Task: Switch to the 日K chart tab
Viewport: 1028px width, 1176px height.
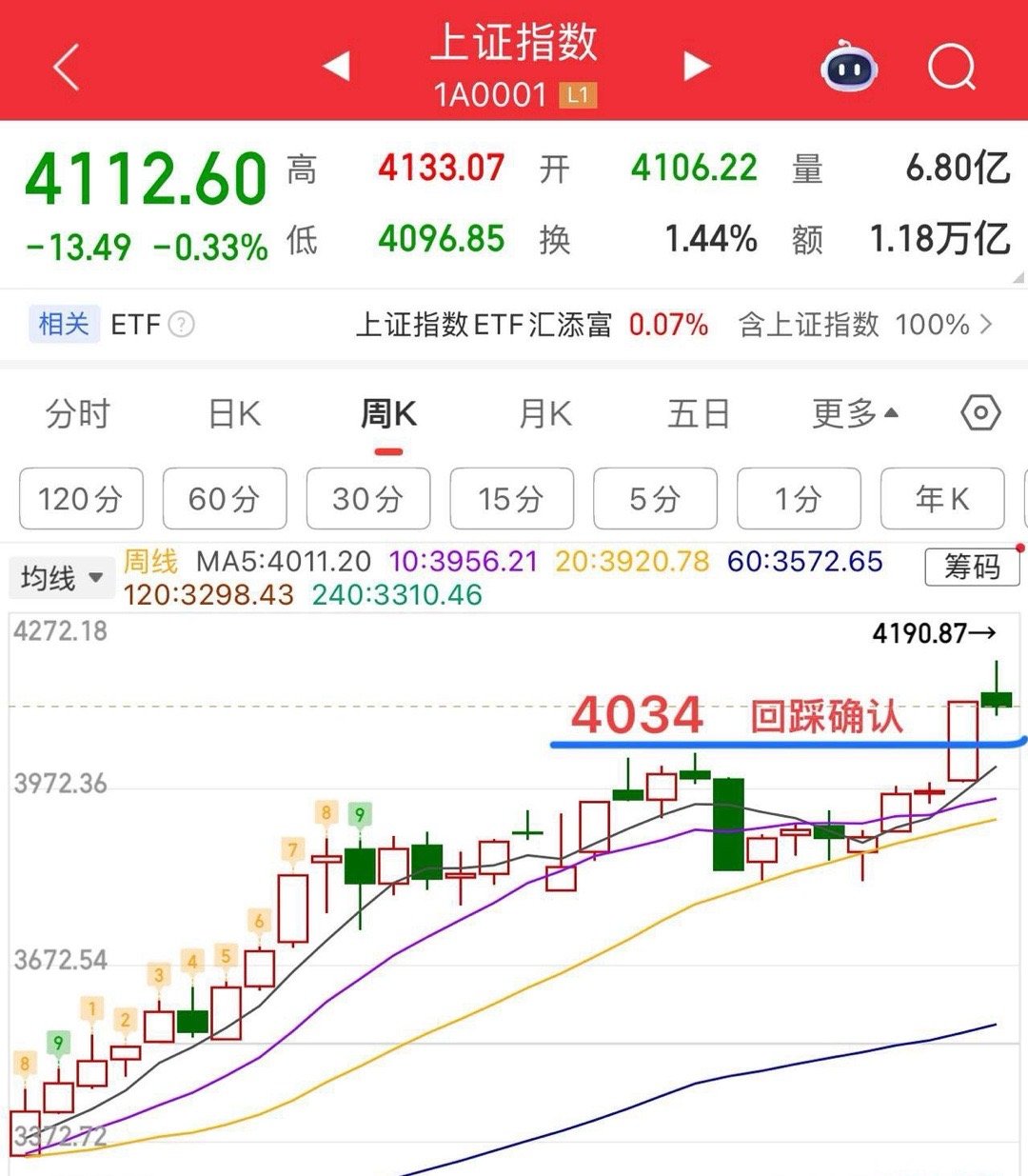Action: pyautogui.click(x=231, y=414)
